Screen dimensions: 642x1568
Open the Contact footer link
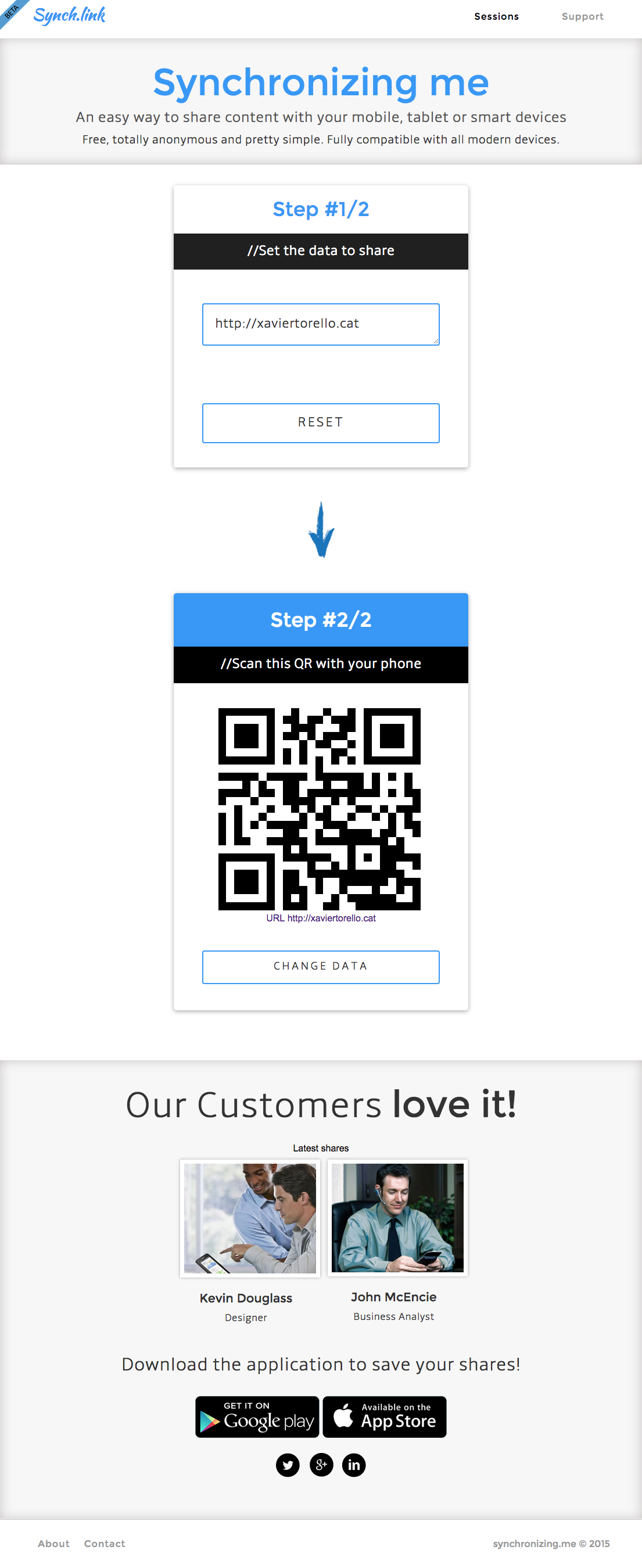tap(104, 1543)
